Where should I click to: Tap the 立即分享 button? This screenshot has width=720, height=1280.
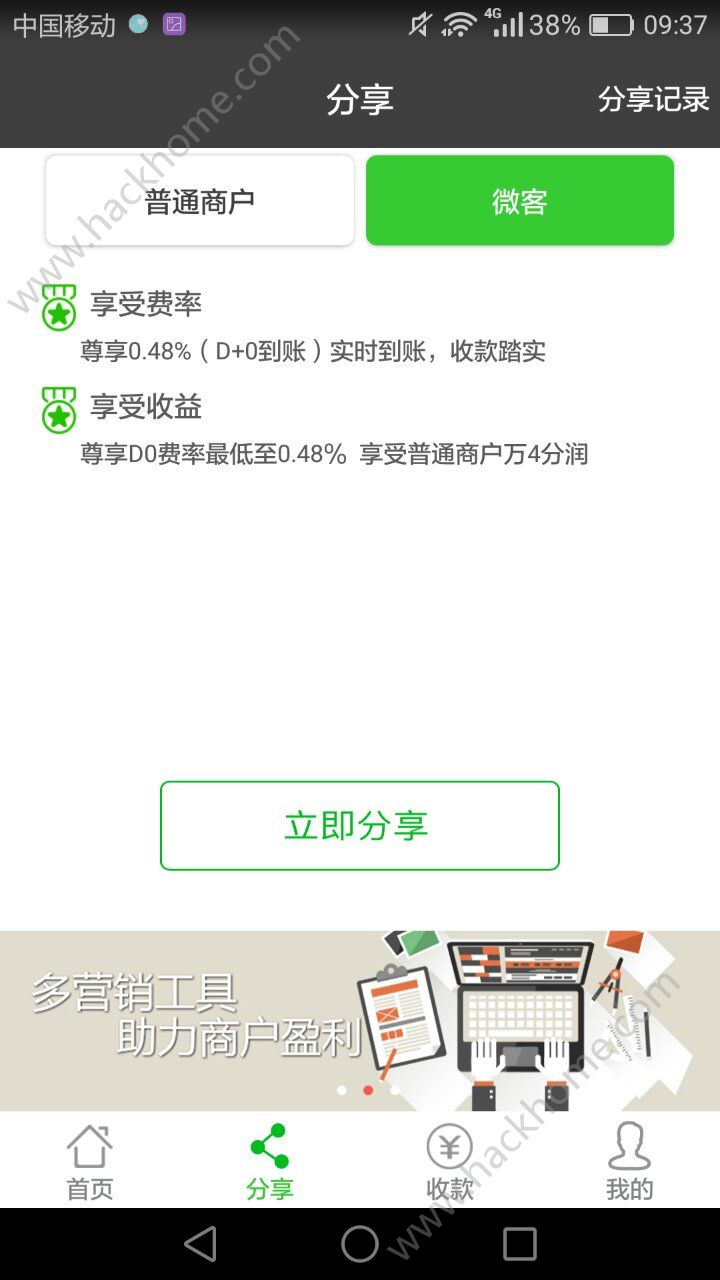359,826
